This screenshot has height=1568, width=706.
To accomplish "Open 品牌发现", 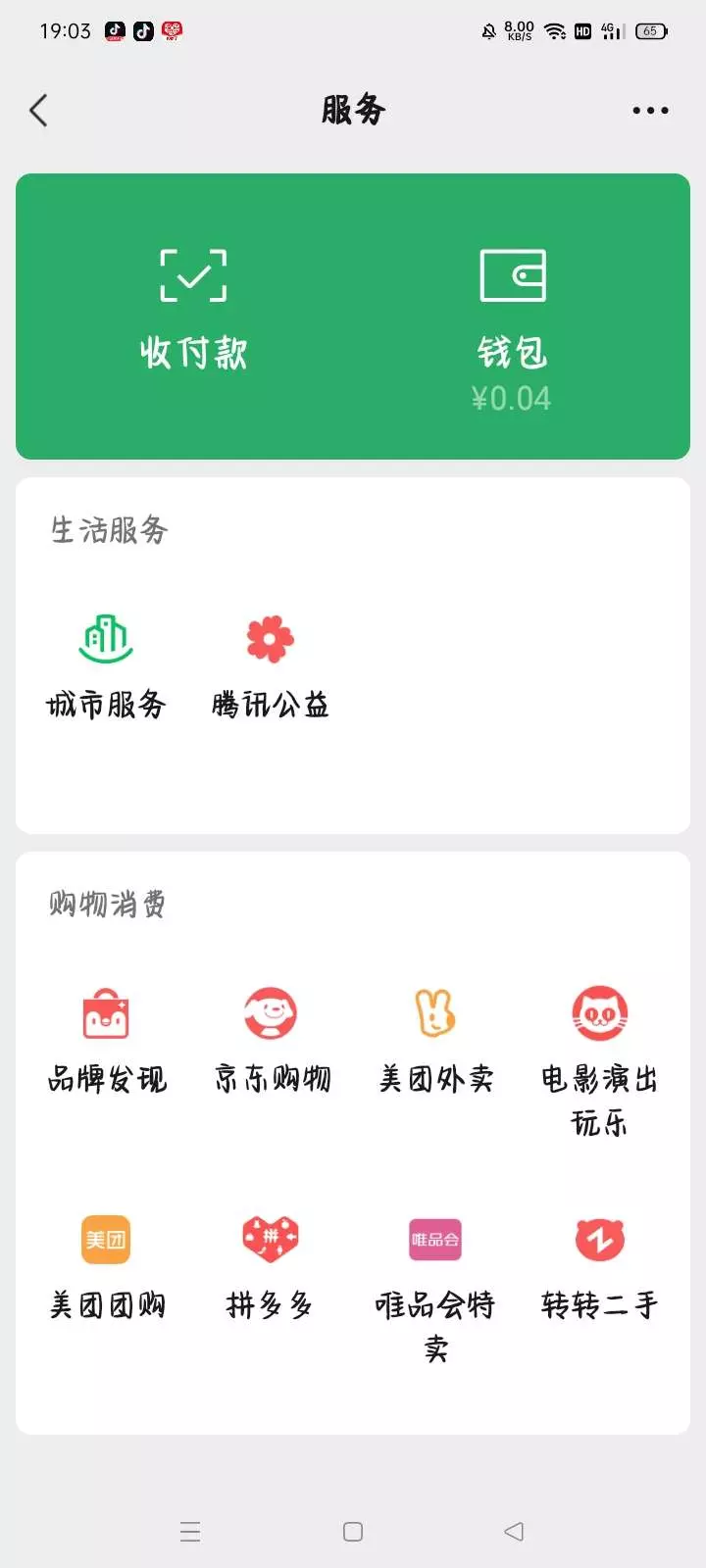I will (107, 1039).
